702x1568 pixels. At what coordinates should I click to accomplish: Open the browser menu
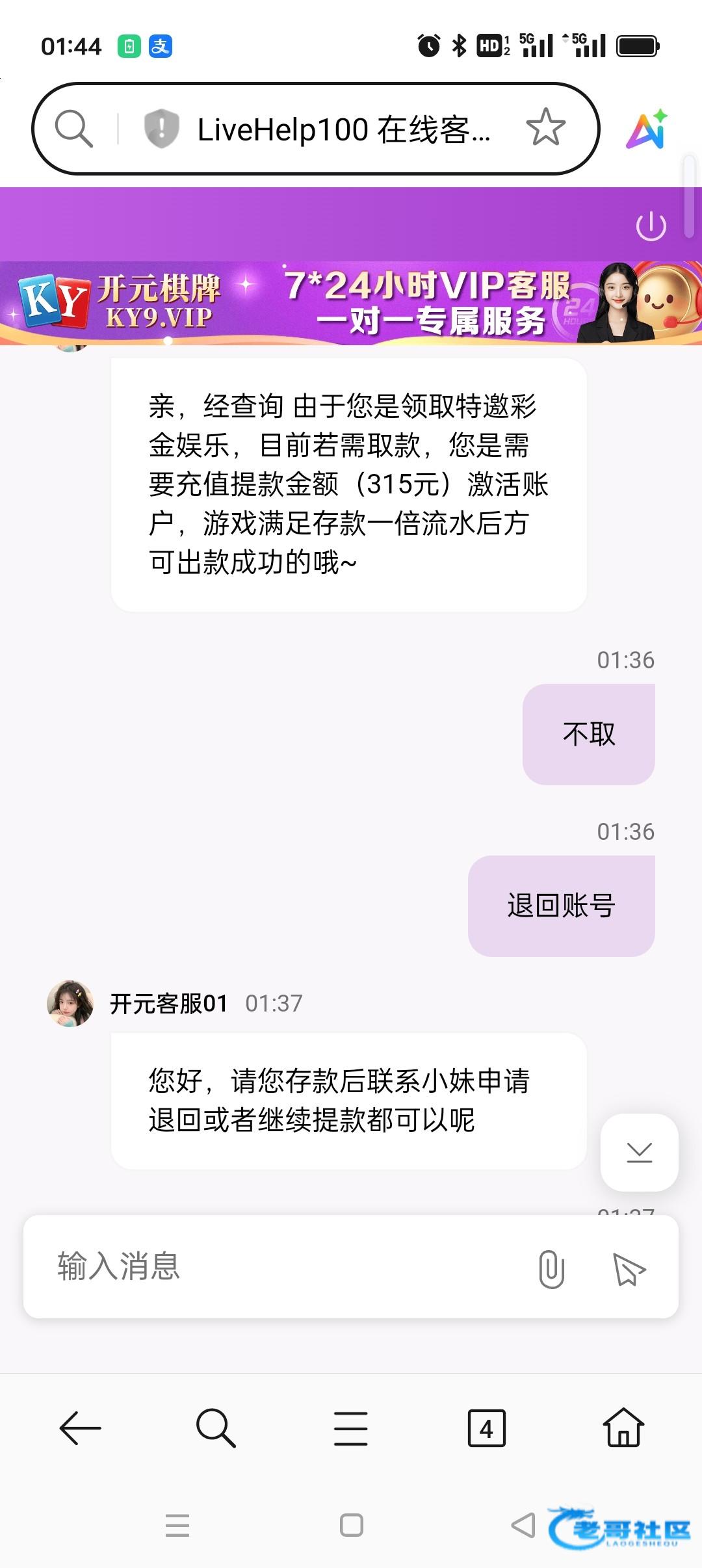(x=351, y=1428)
